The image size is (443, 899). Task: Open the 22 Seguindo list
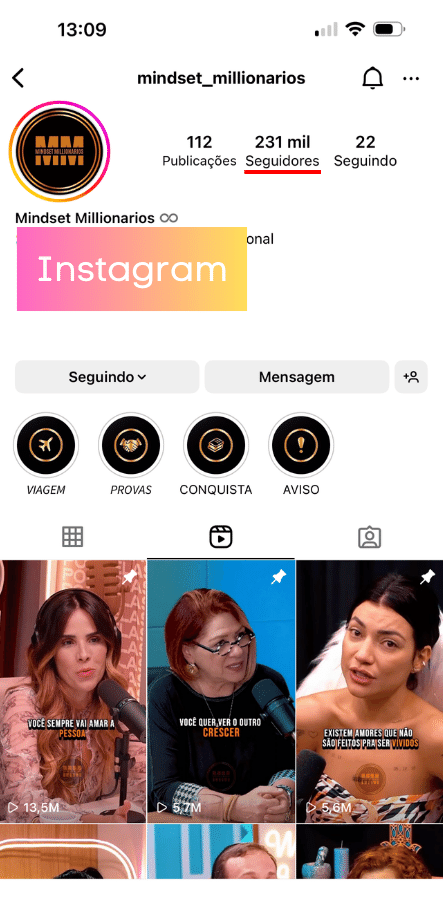click(x=365, y=151)
